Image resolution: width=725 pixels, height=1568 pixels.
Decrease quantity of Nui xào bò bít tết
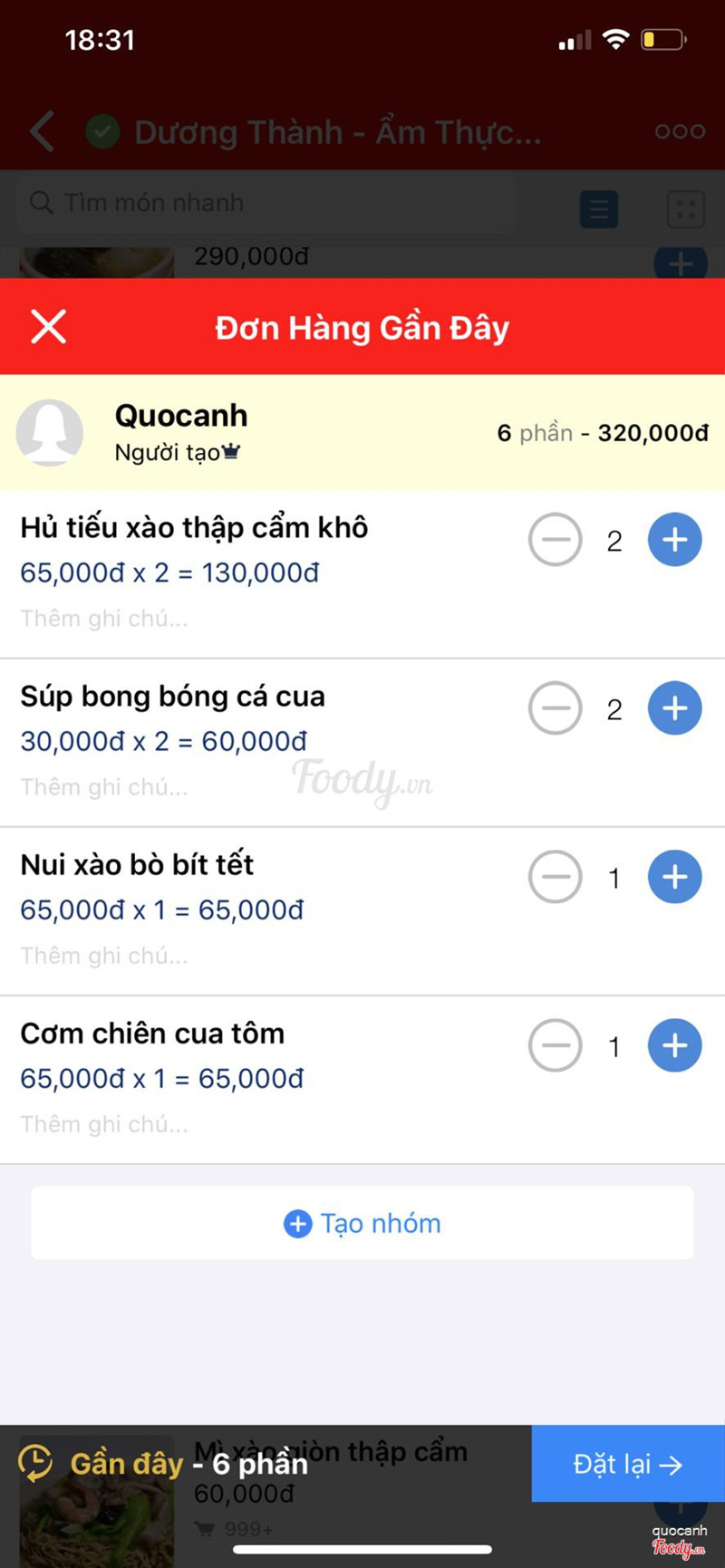[555, 877]
